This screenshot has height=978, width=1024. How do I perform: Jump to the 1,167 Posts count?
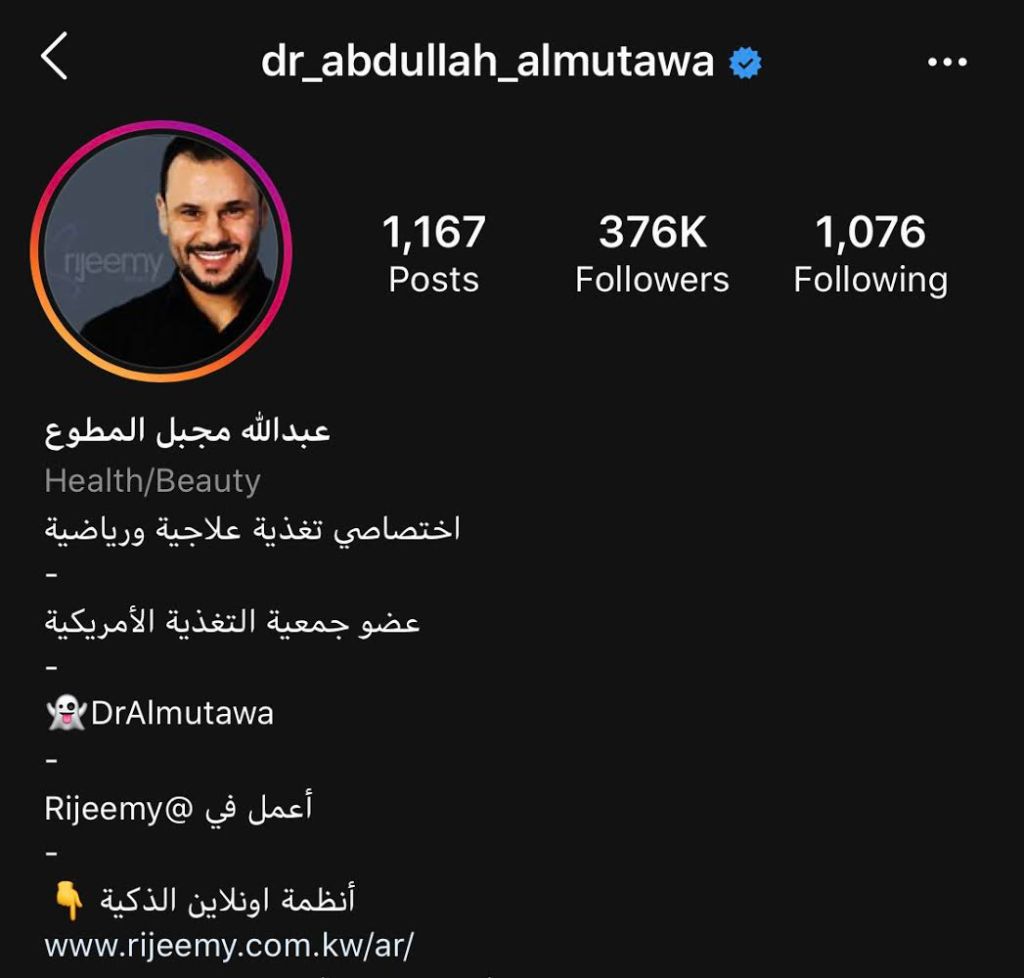pos(434,255)
